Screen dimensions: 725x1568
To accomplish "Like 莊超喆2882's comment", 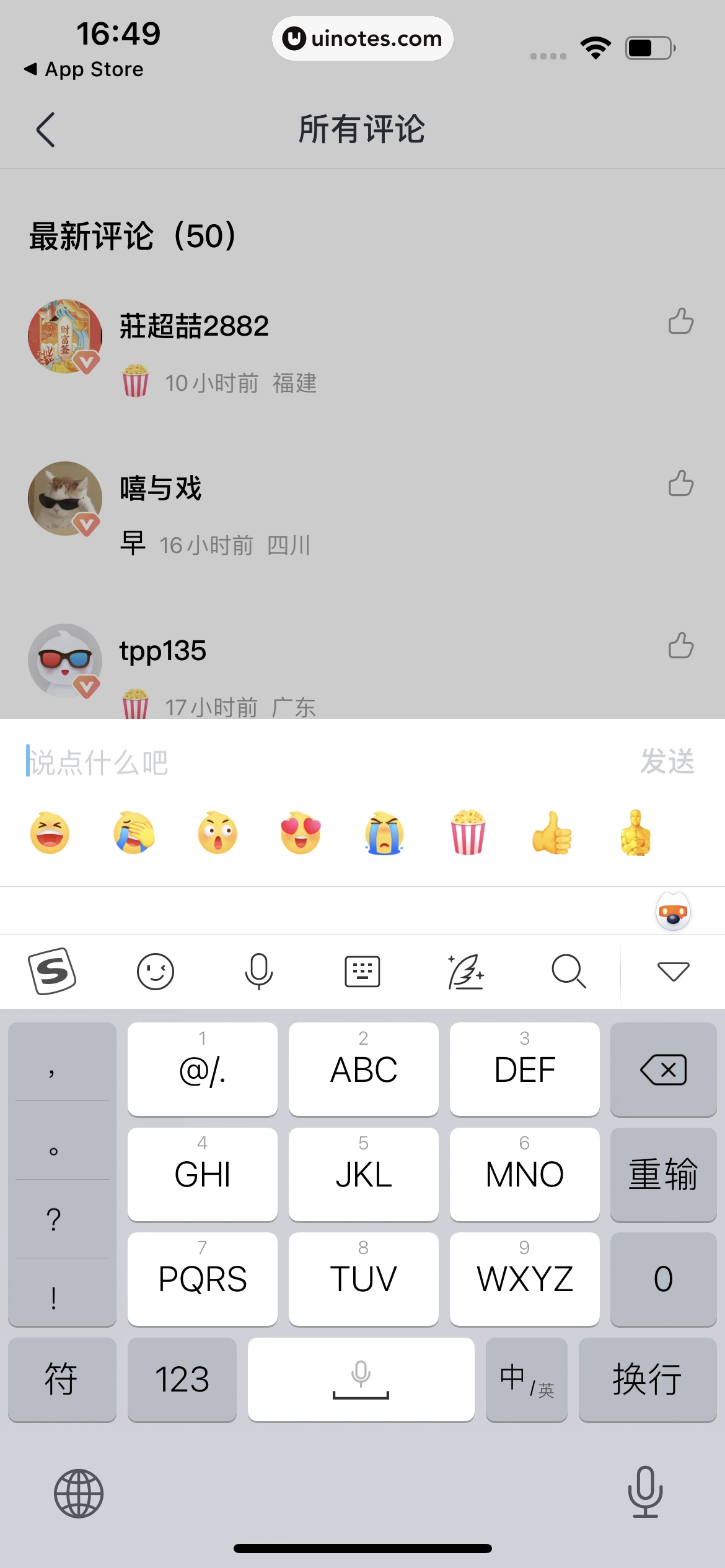I will 680,322.
